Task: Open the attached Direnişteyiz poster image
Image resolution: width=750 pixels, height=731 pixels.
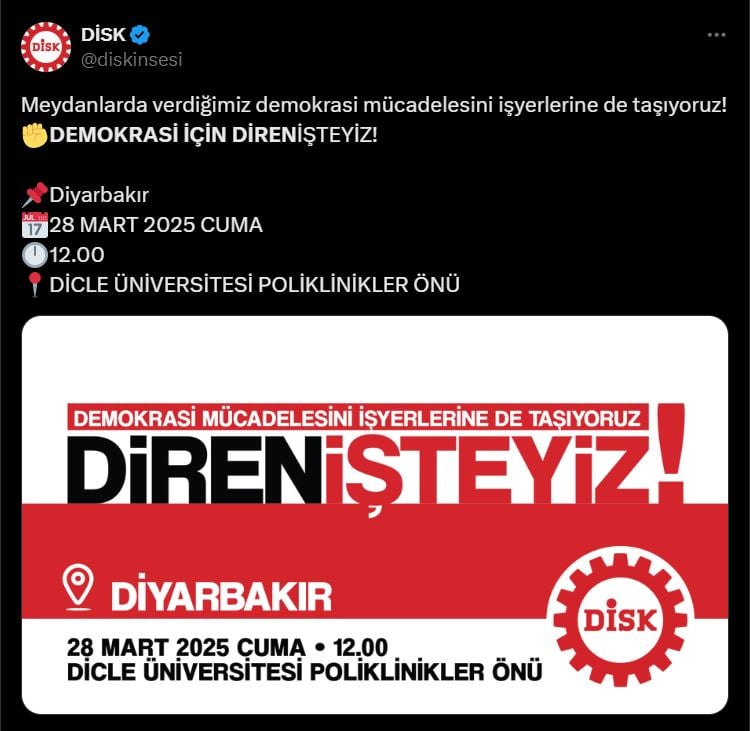Action: tap(375, 515)
